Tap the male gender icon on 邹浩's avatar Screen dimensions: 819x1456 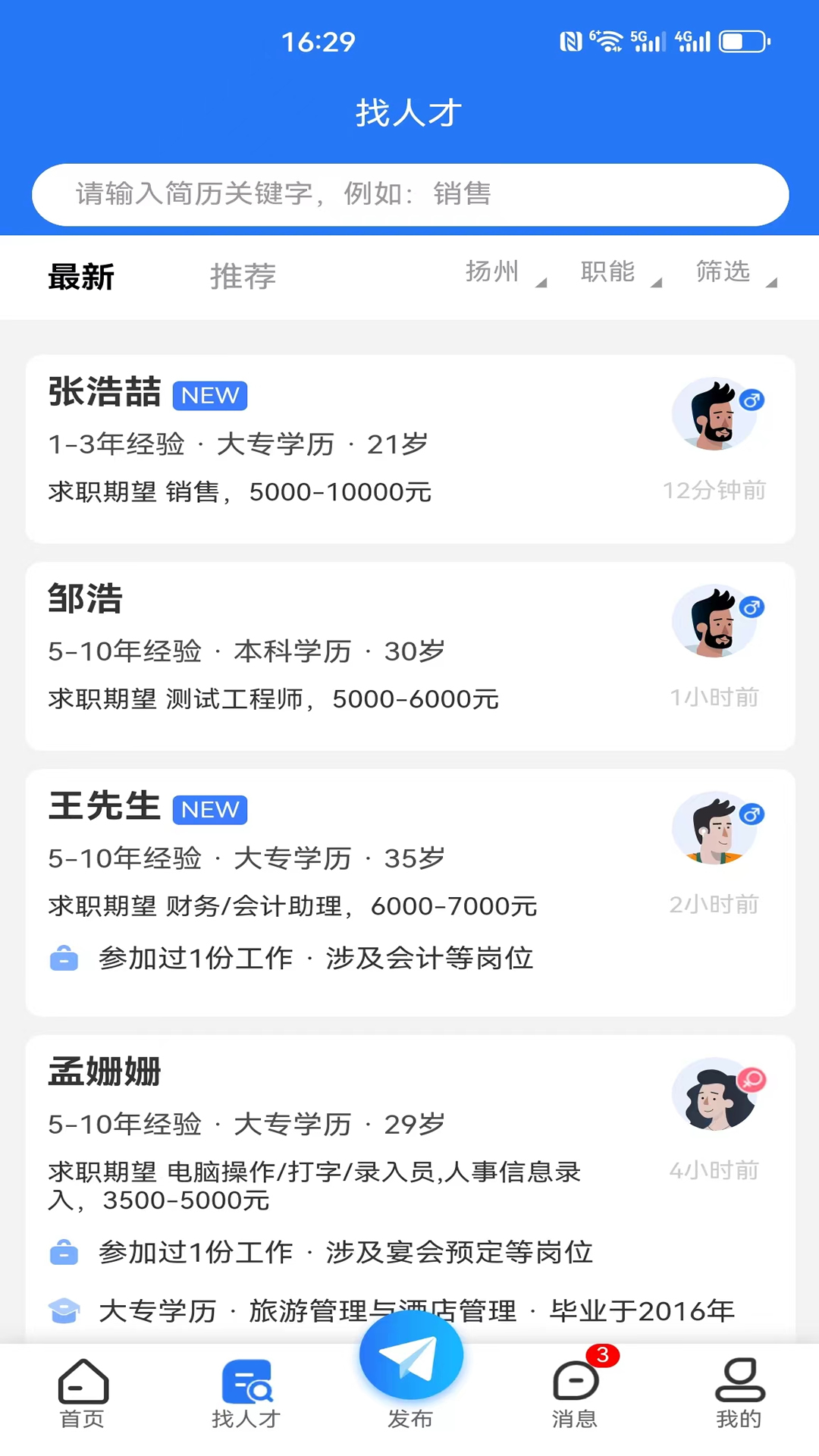click(750, 607)
